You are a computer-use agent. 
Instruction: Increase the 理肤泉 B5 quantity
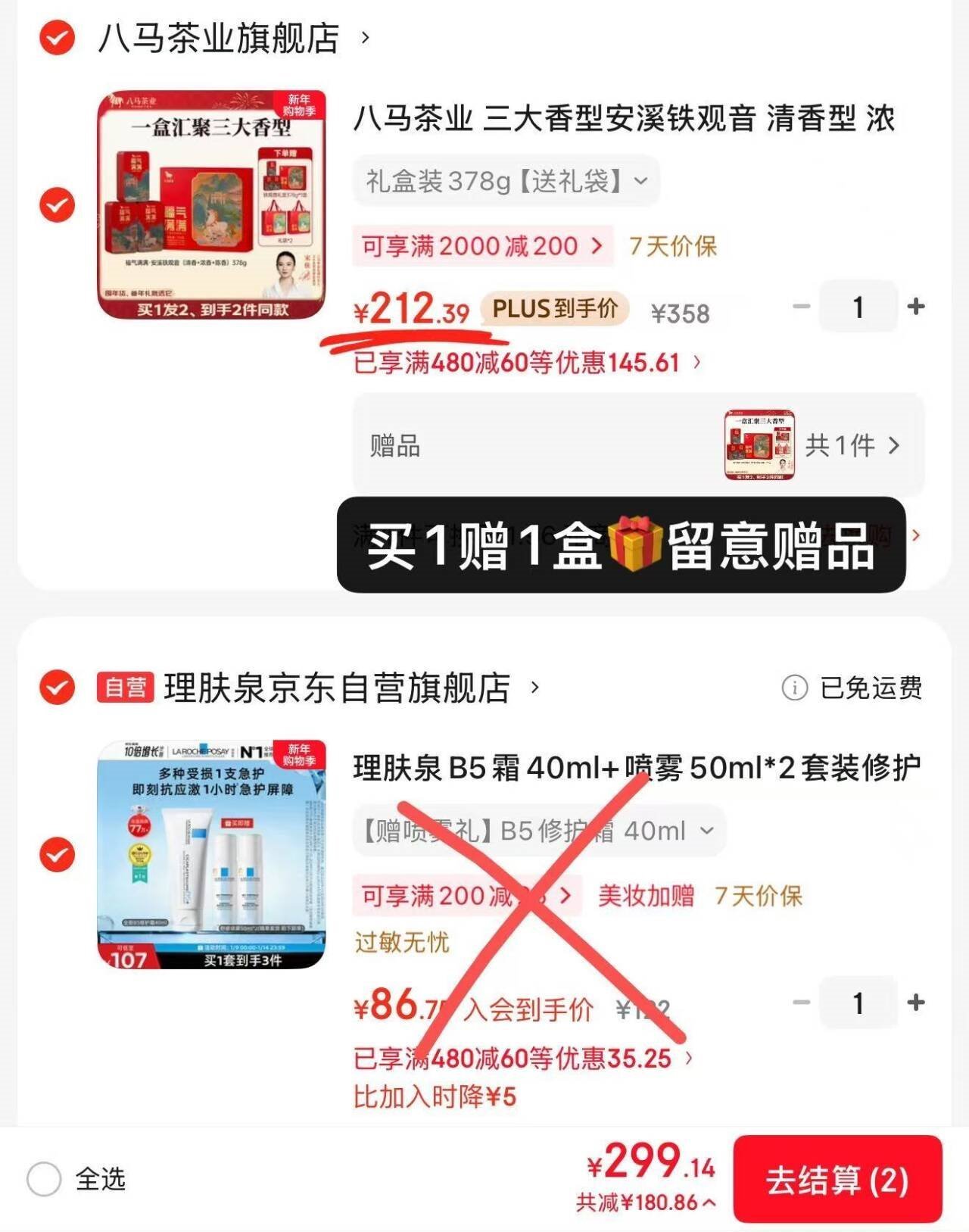[916, 1003]
